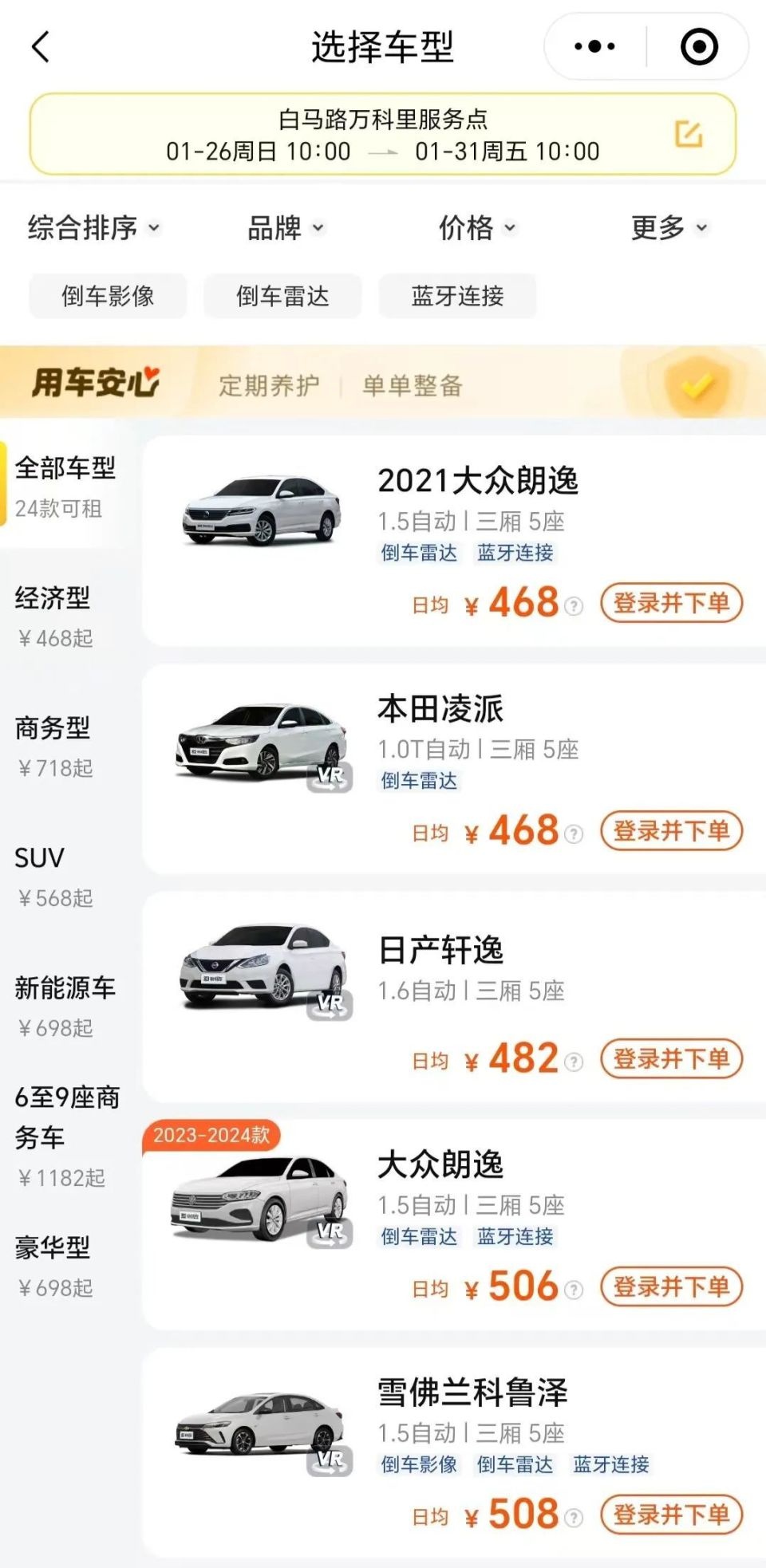Switch to the 经济型 category
Viewport: 766px width, 1568px height.
tap(54, 616)
